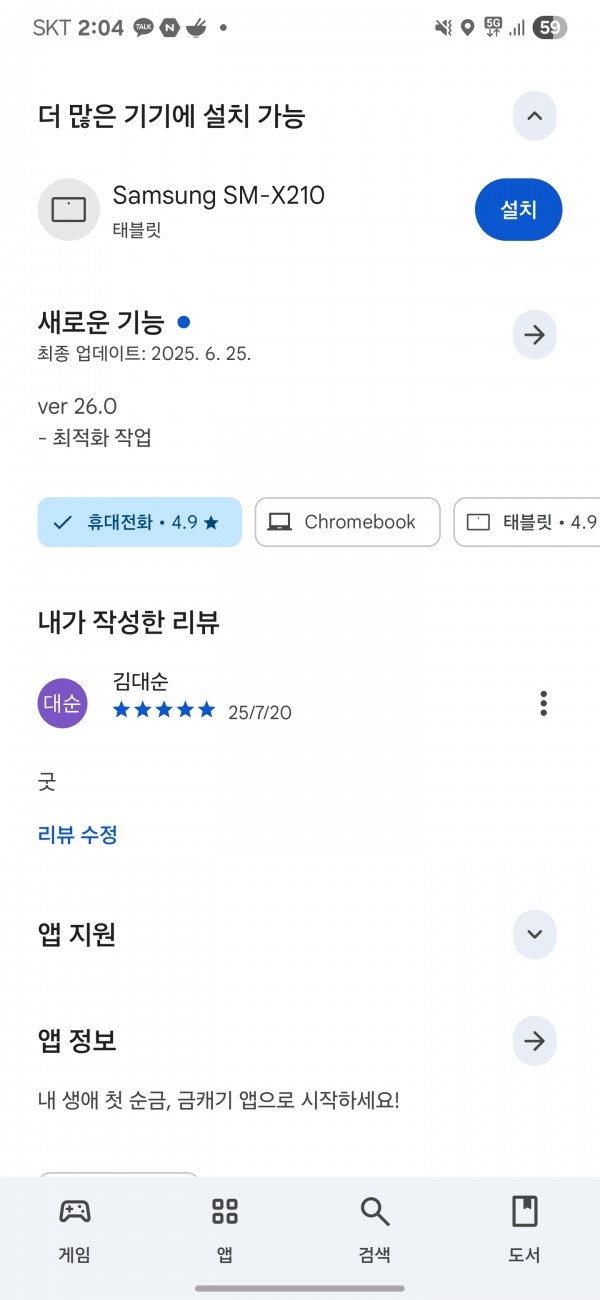Image resolution: width=600 pixels, height=1300 pixels.
Task: Tap the 리뷰 수정 link
Action: click(x=78, y=835)
